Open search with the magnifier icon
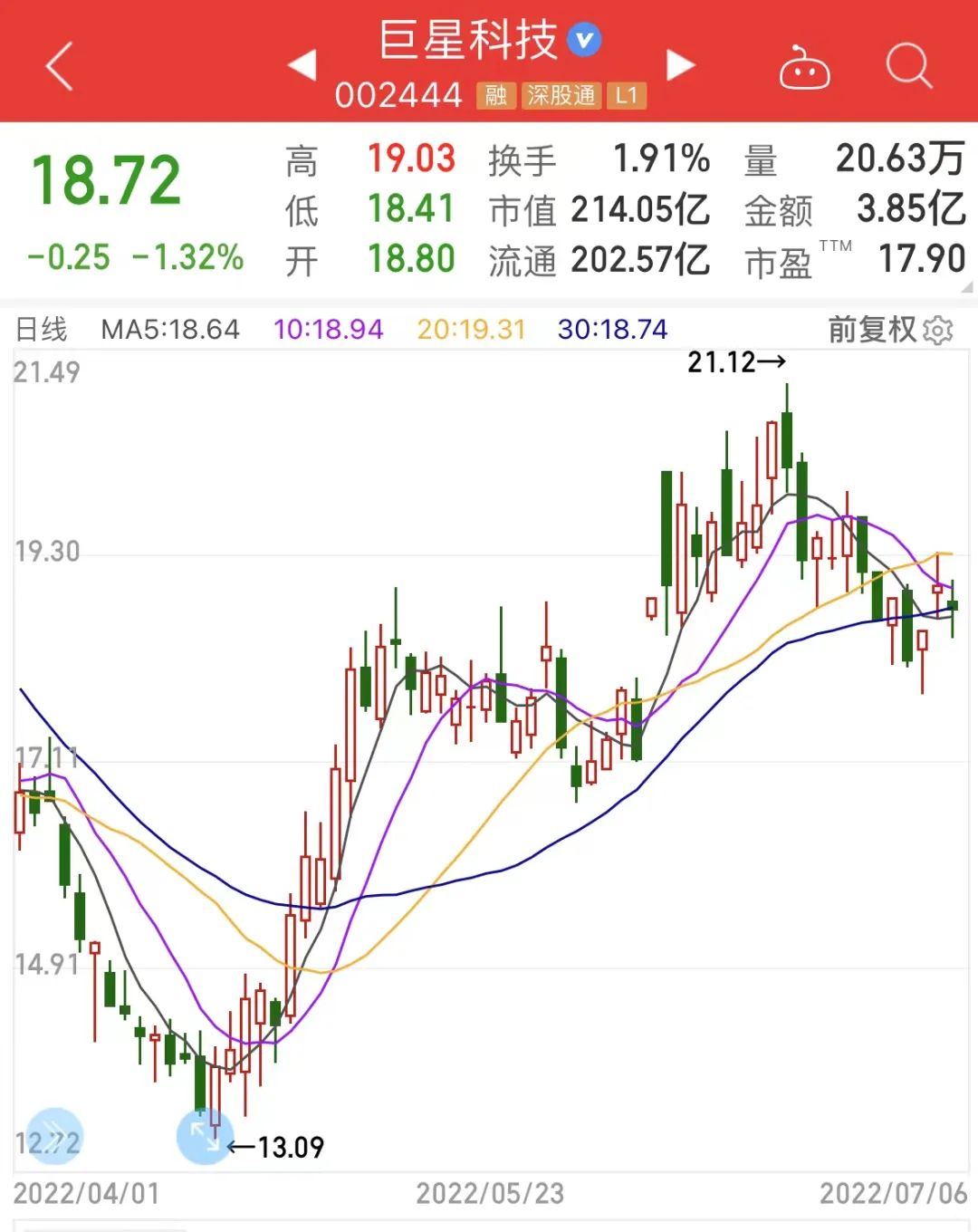The image size is (978, 1232). [908, 65]
